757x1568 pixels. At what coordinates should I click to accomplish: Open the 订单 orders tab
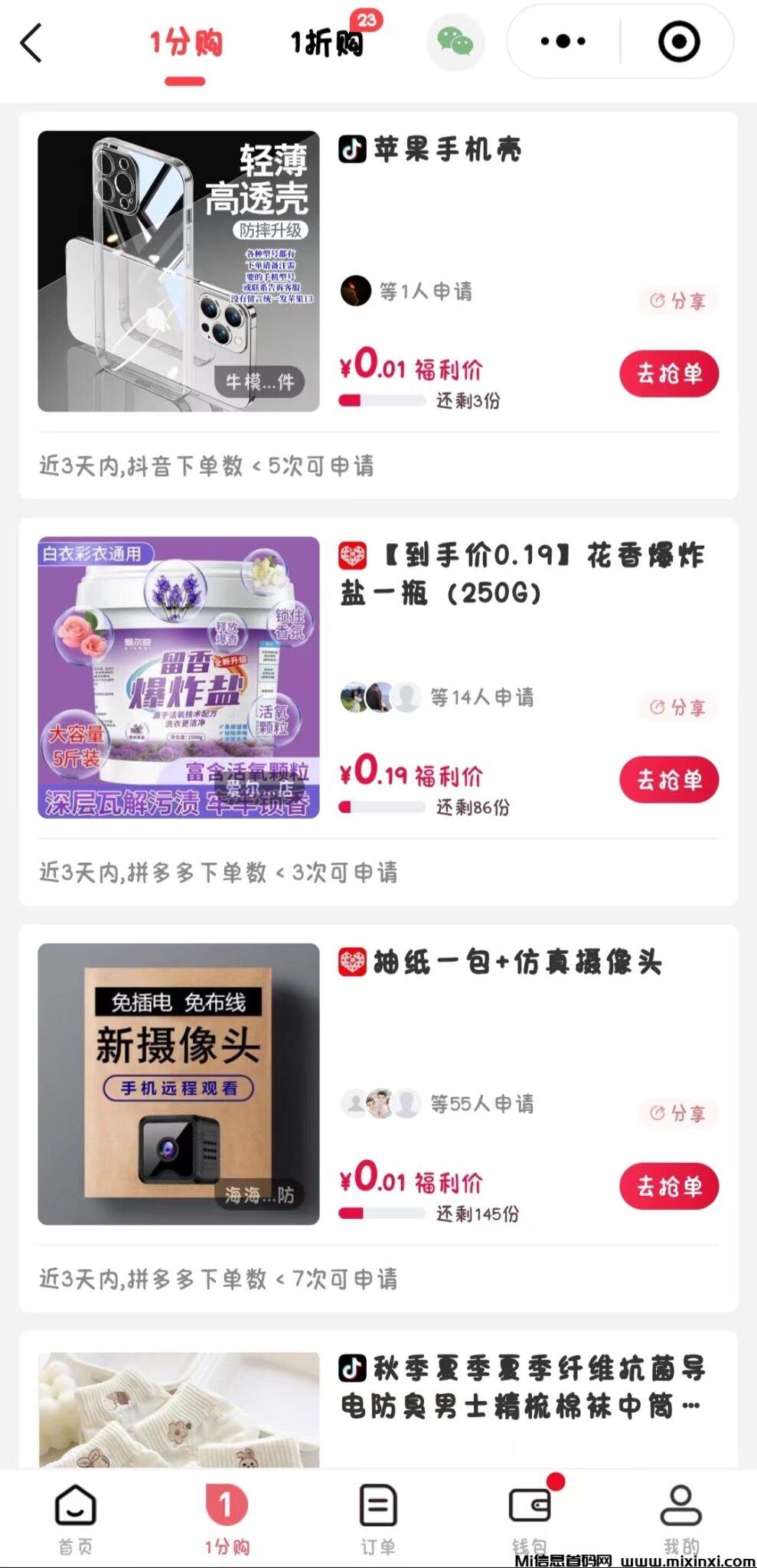tap(378, 1518)
